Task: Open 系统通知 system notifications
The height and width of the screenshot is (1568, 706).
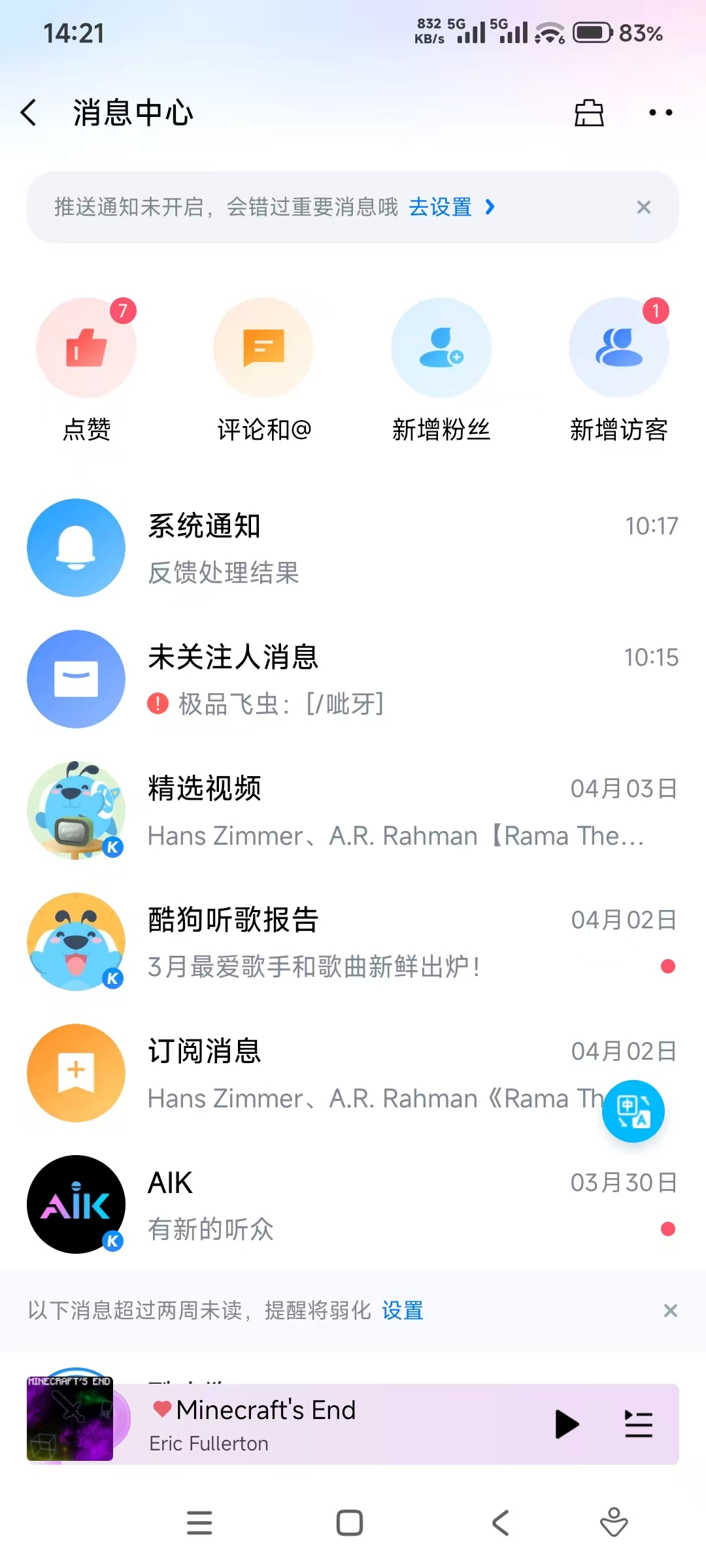Action: 353,548
